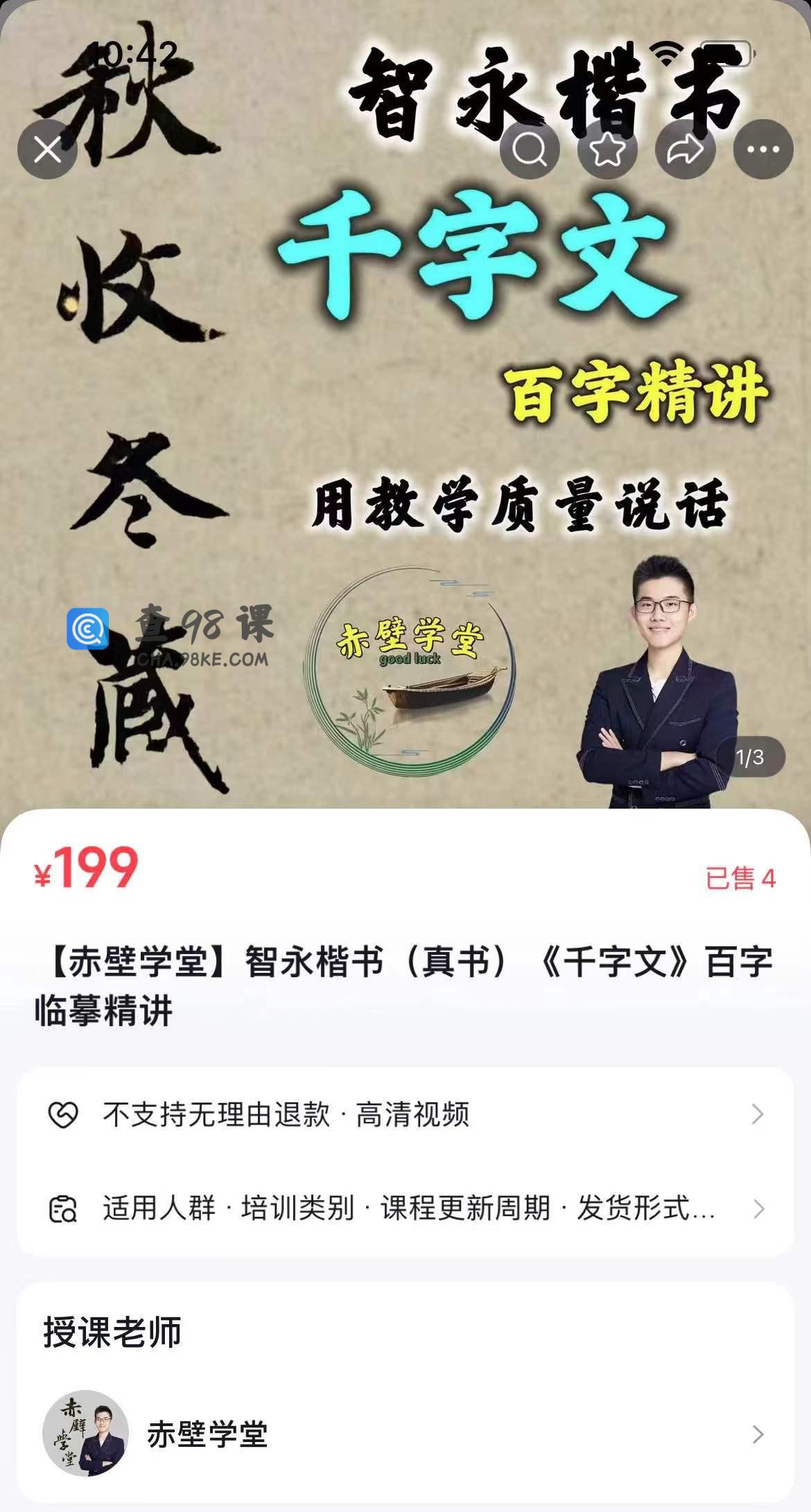The image size is (811, 1512).
Task: Open the teacher 赤壁学堂 profile
Action: [405, 1433]
